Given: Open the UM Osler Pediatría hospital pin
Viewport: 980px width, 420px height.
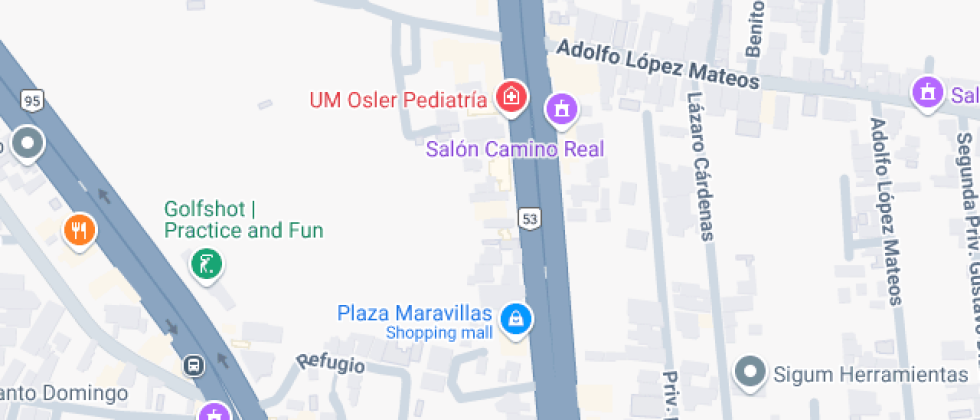Looking at the screenshot, I should [512, 98].
